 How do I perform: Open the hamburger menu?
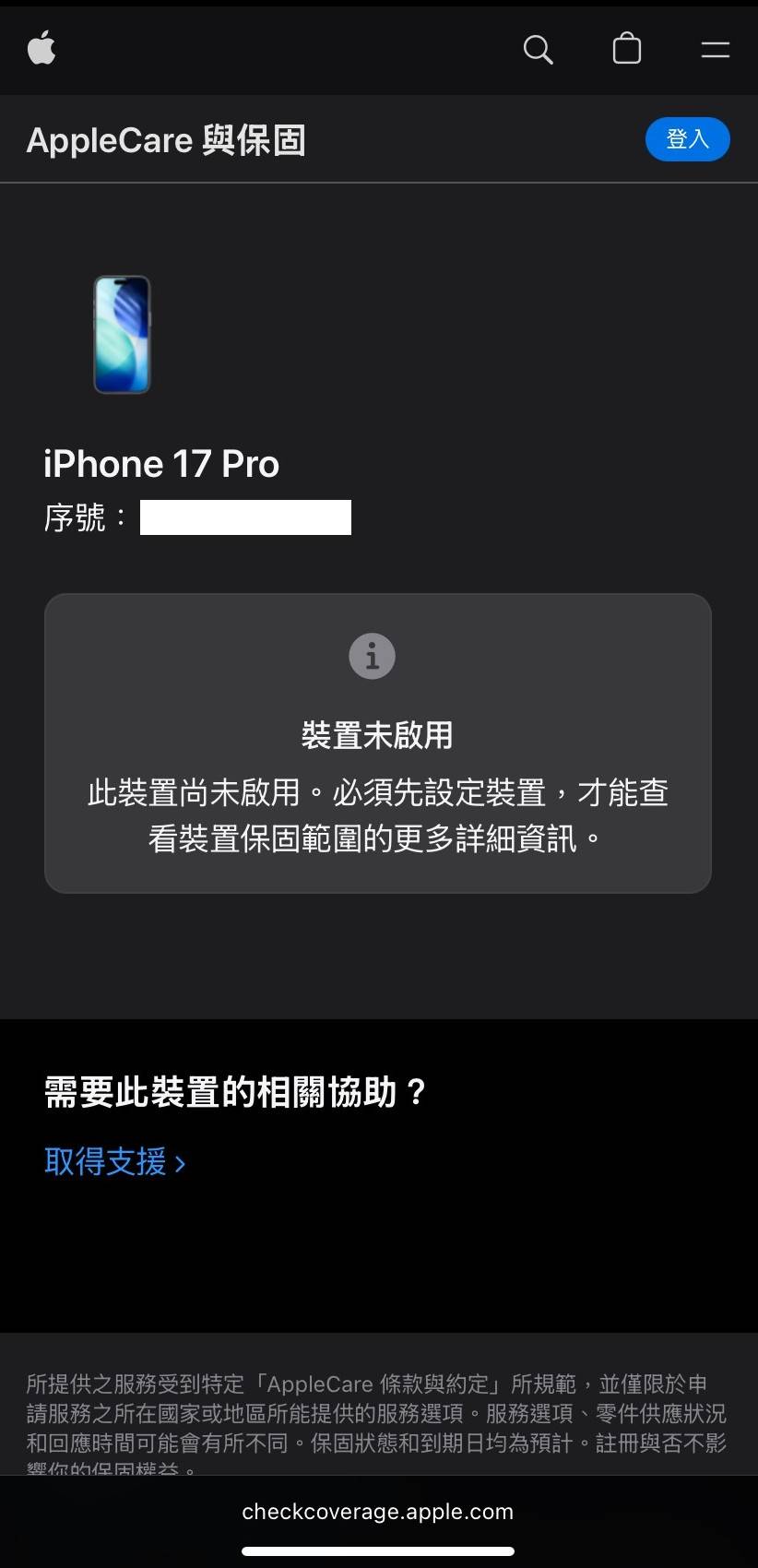(x=715, y=50)
